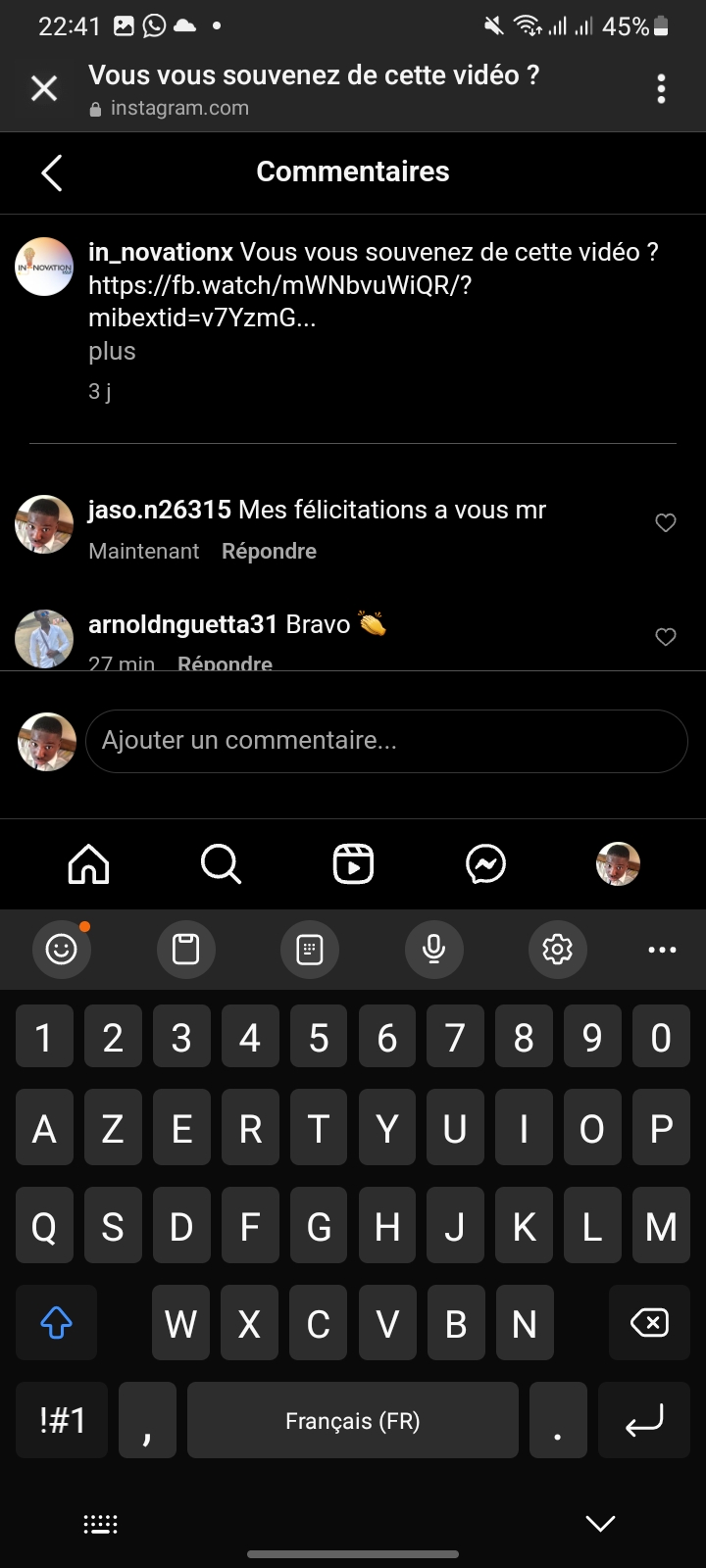
Task: Focus the Ajouter un commentaire field
Action: pos(386,741)
